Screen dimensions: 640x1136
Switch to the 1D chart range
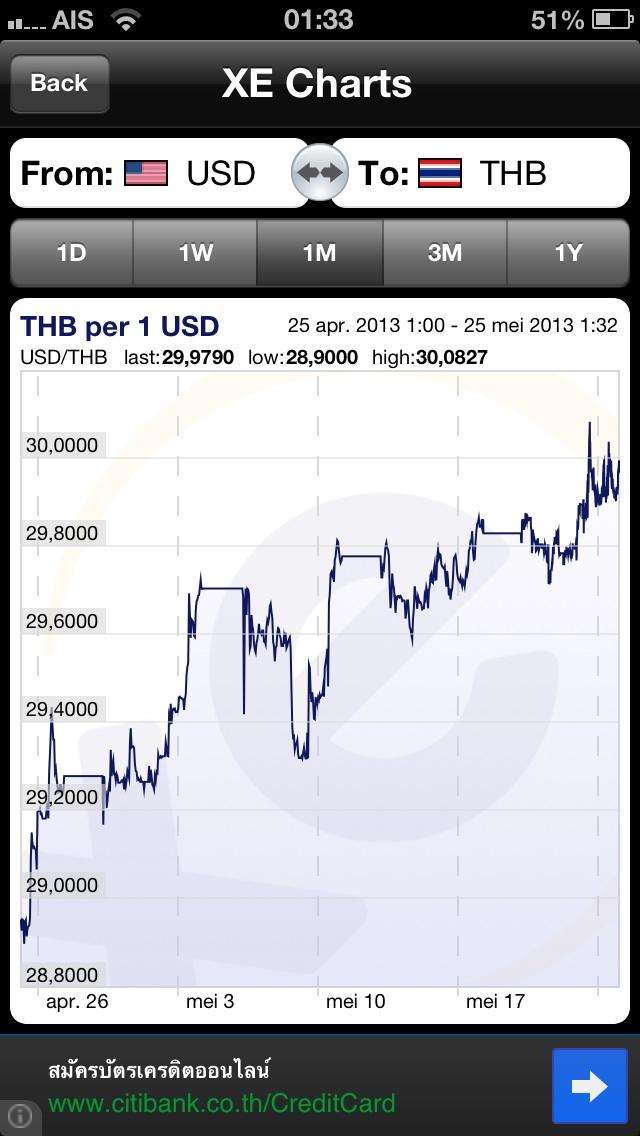[71, 253]
